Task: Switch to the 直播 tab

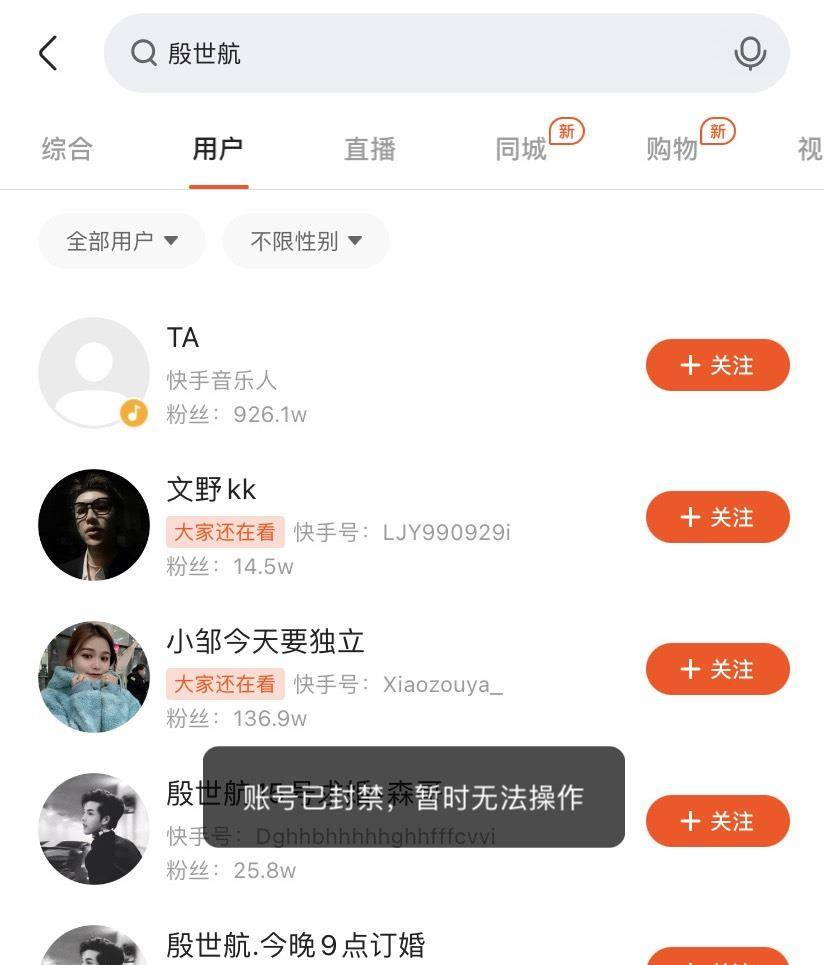Action: [369, 148]
